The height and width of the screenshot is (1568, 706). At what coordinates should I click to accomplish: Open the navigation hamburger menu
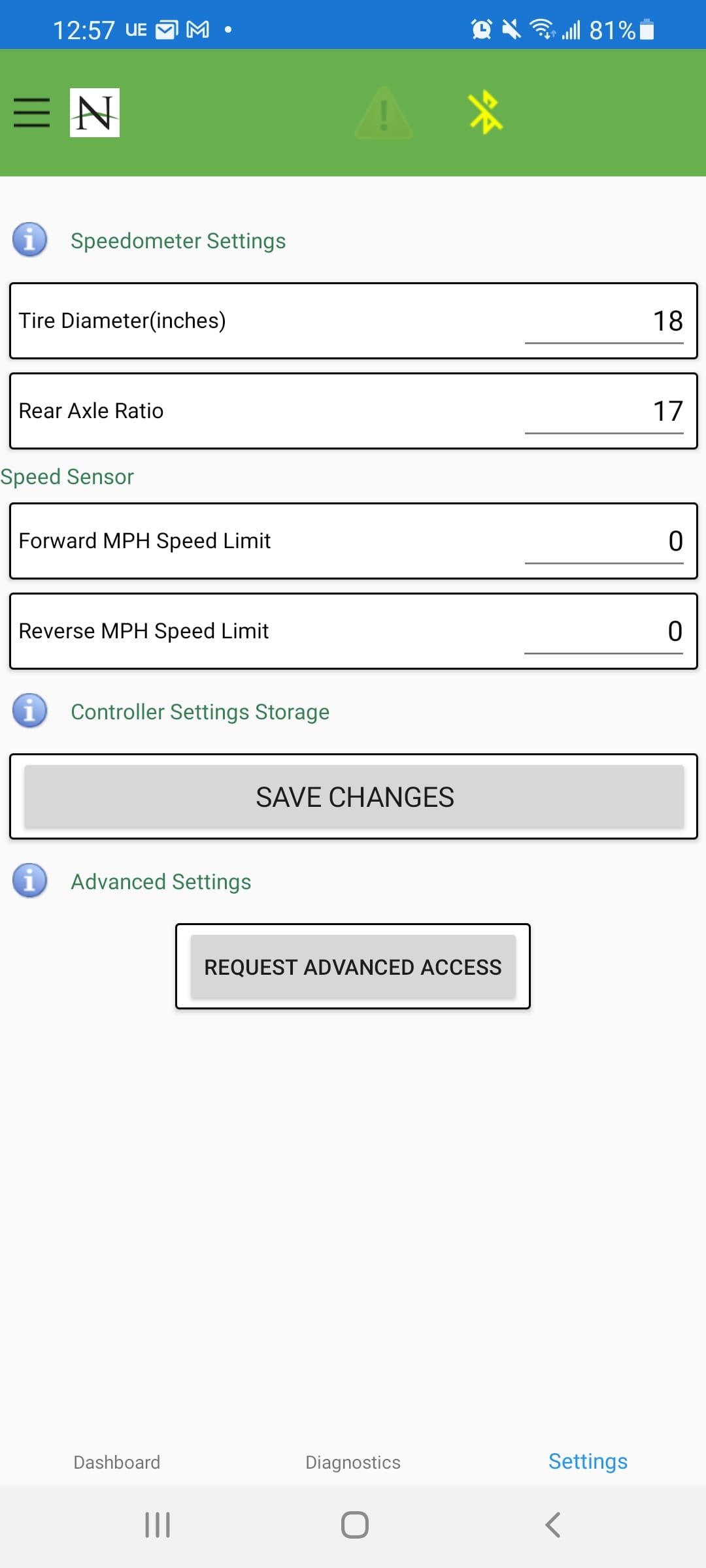click(x=31, y=113)
